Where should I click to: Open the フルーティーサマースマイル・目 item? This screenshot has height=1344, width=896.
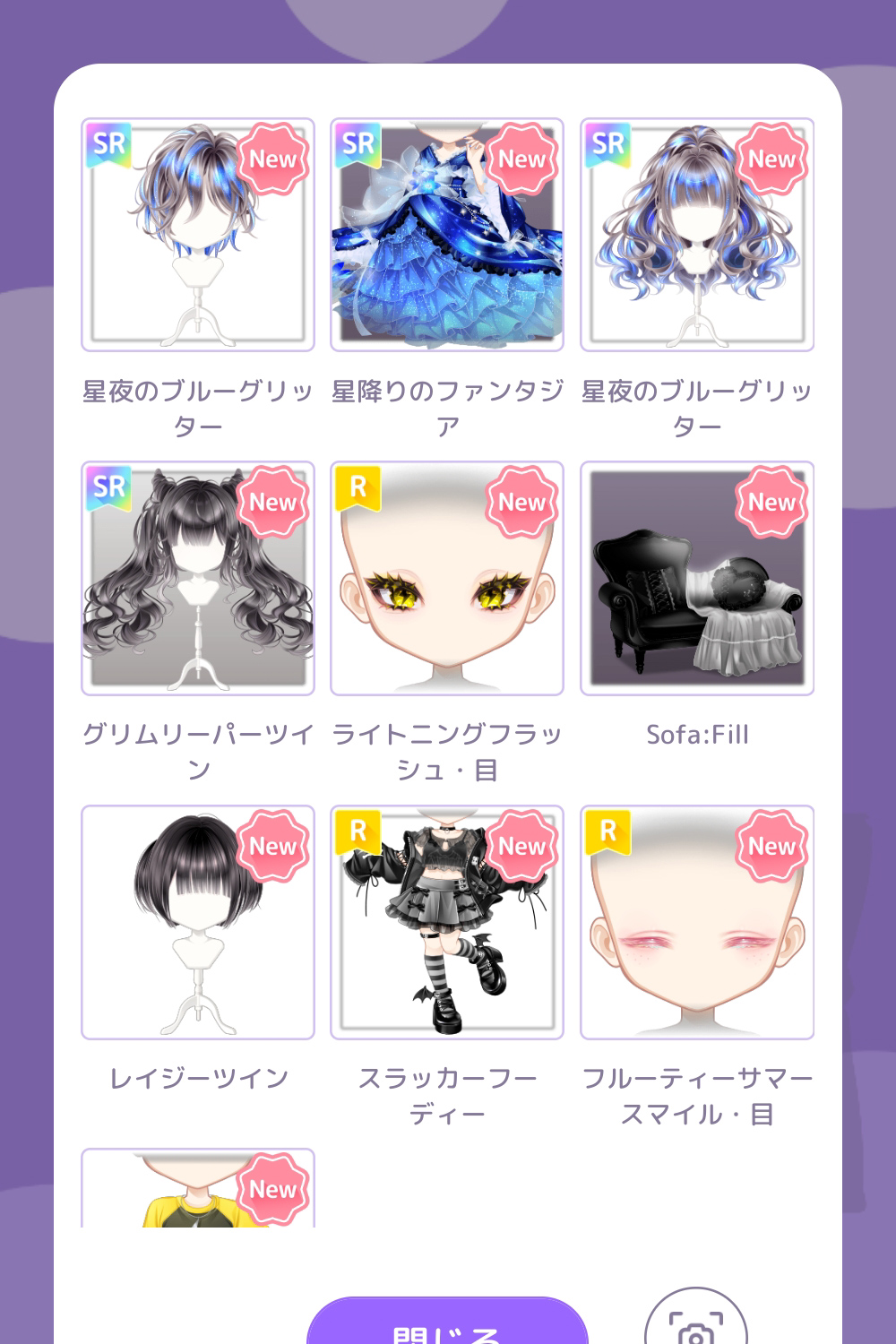[x=696, y=922]
